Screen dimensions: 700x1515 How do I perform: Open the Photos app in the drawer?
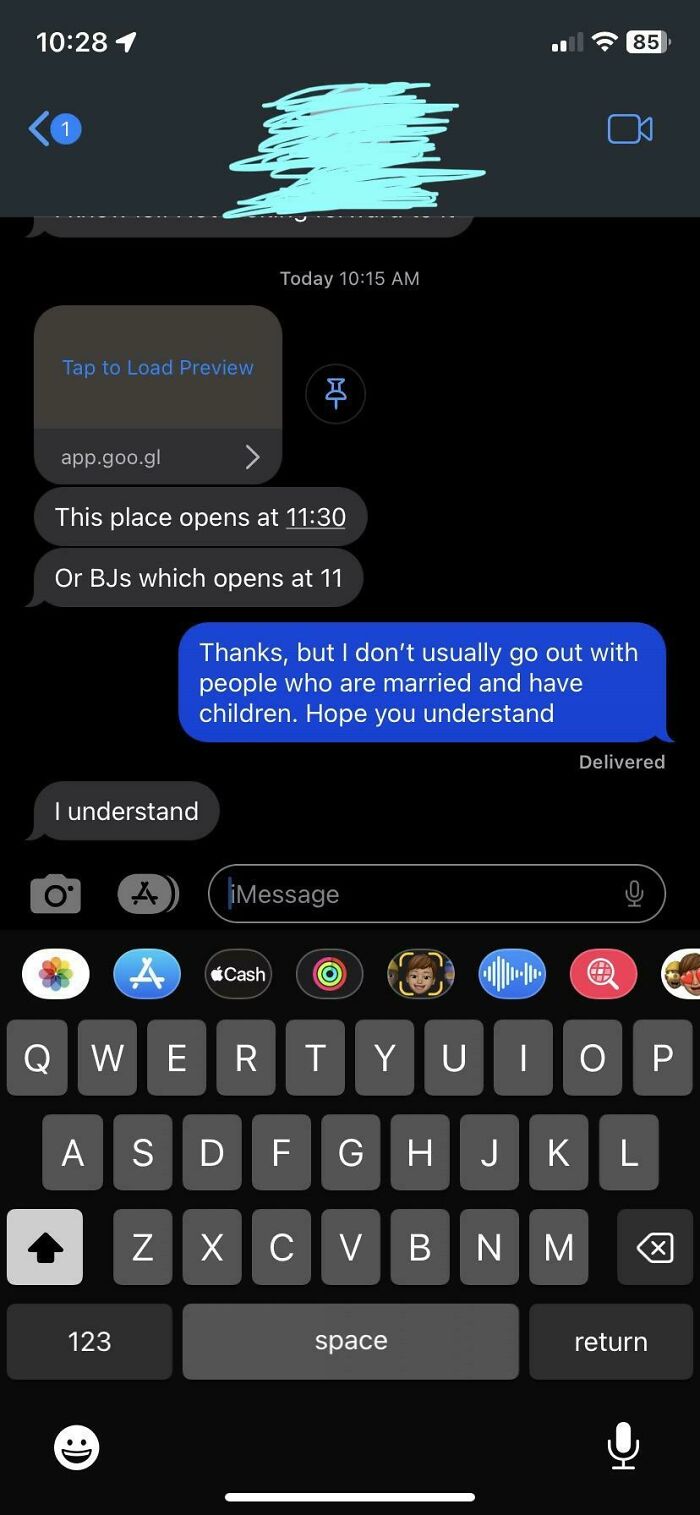coord(56,974)
